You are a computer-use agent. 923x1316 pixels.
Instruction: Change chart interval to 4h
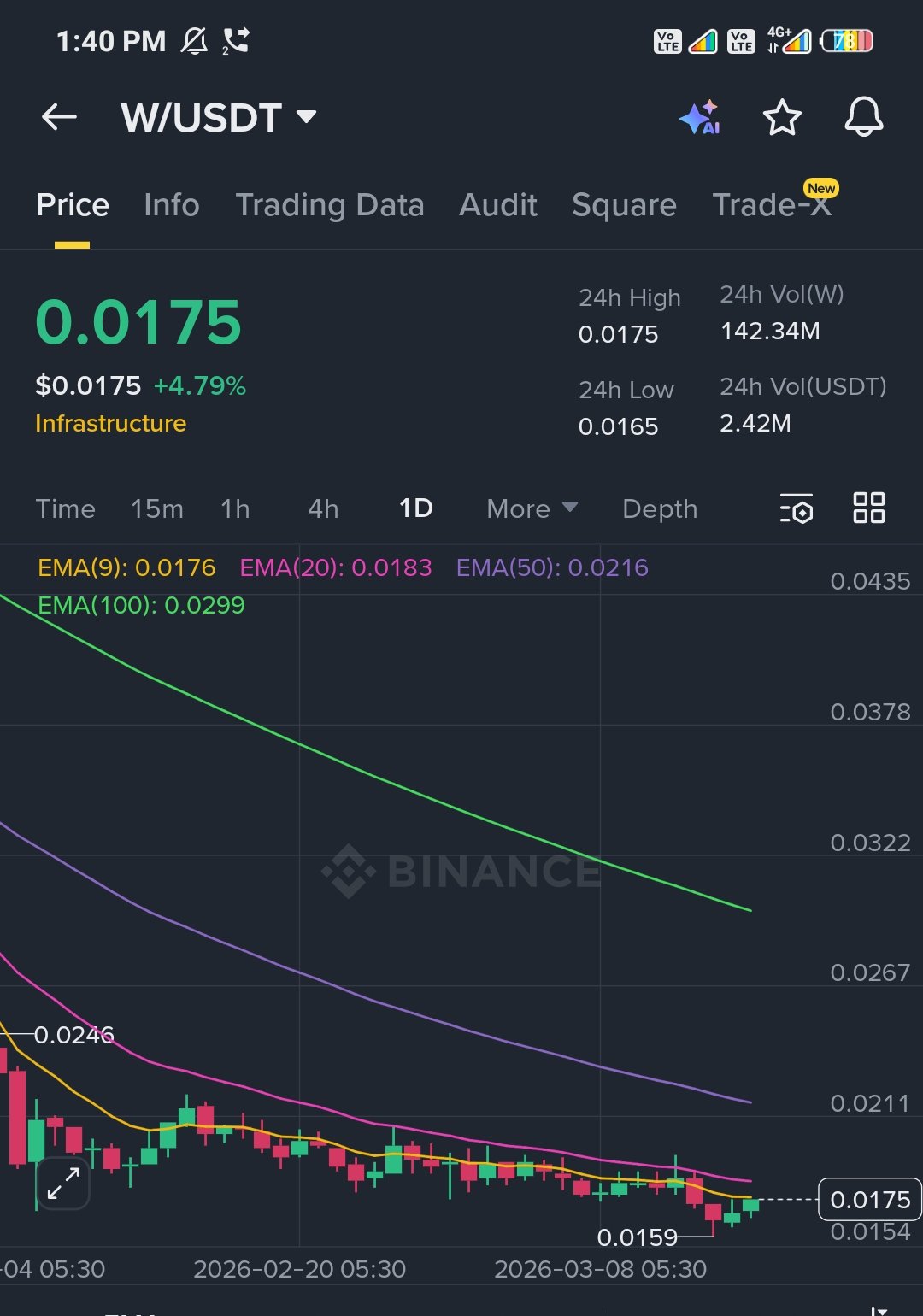point(323,508)
